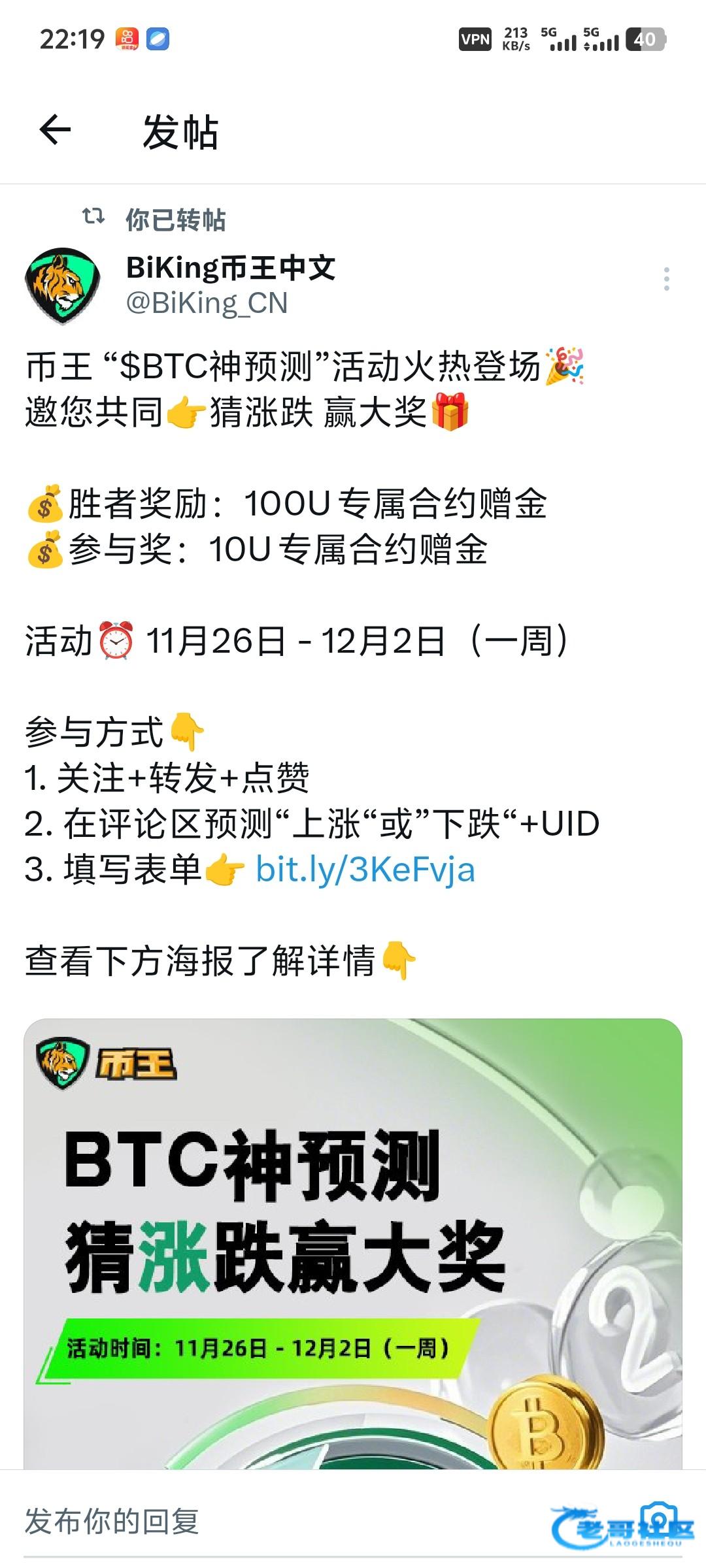Go back from the 发帖 page

[x=55, y=129]
